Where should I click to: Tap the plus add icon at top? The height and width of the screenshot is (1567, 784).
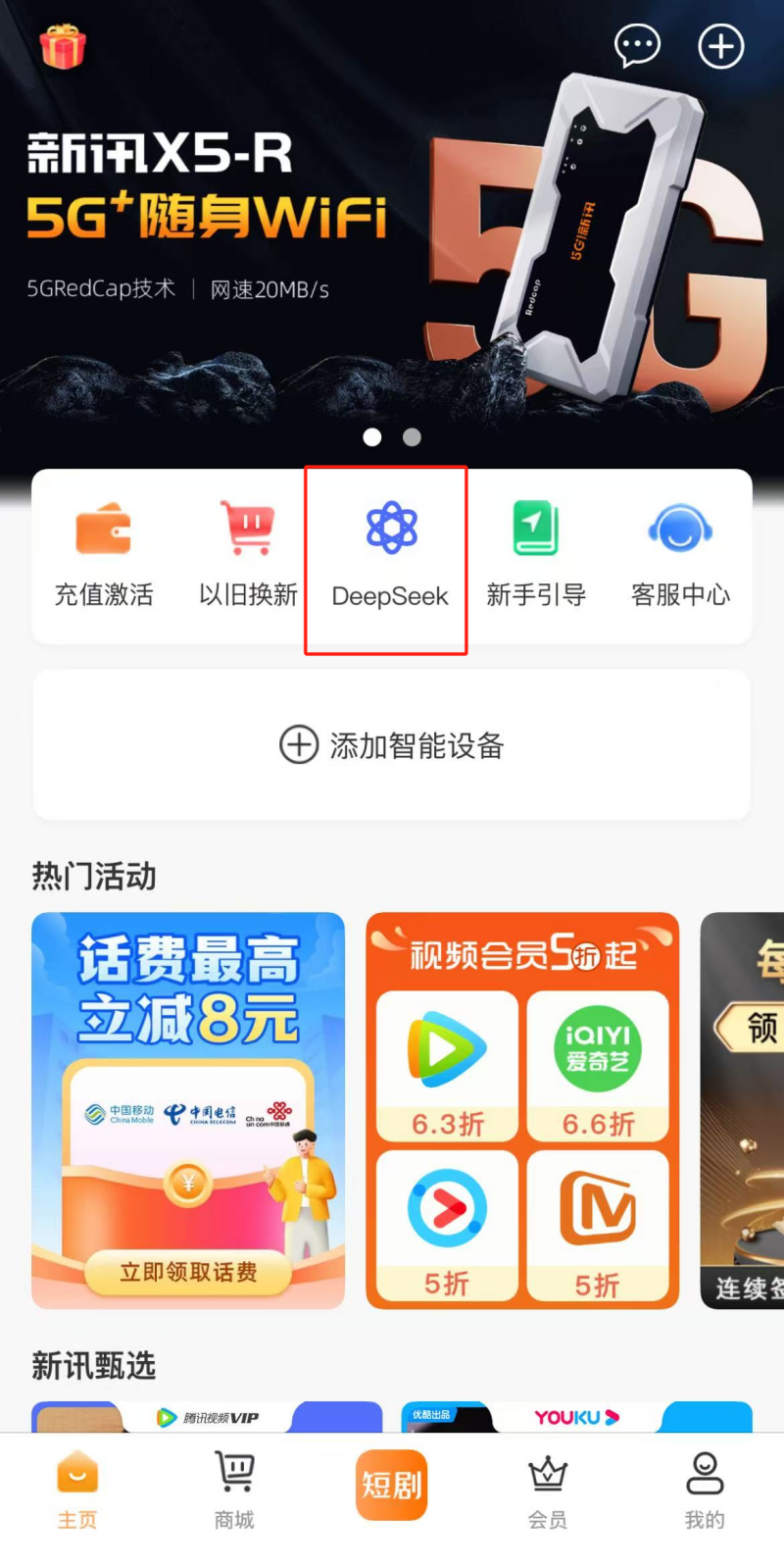(720, 46)
